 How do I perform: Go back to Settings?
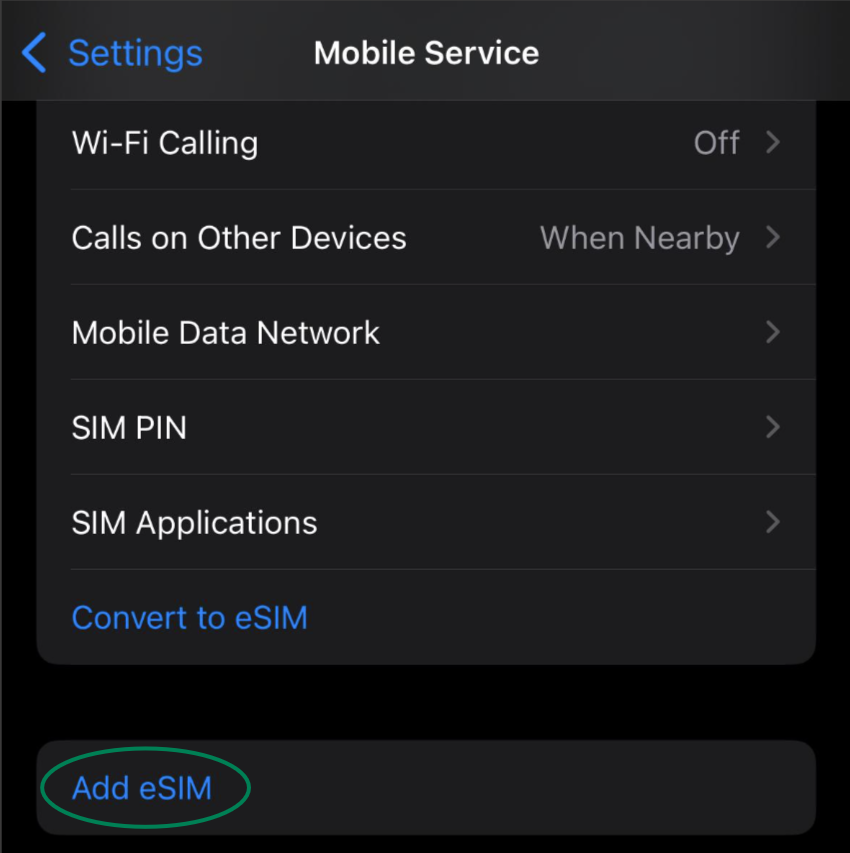coord(112,53)
